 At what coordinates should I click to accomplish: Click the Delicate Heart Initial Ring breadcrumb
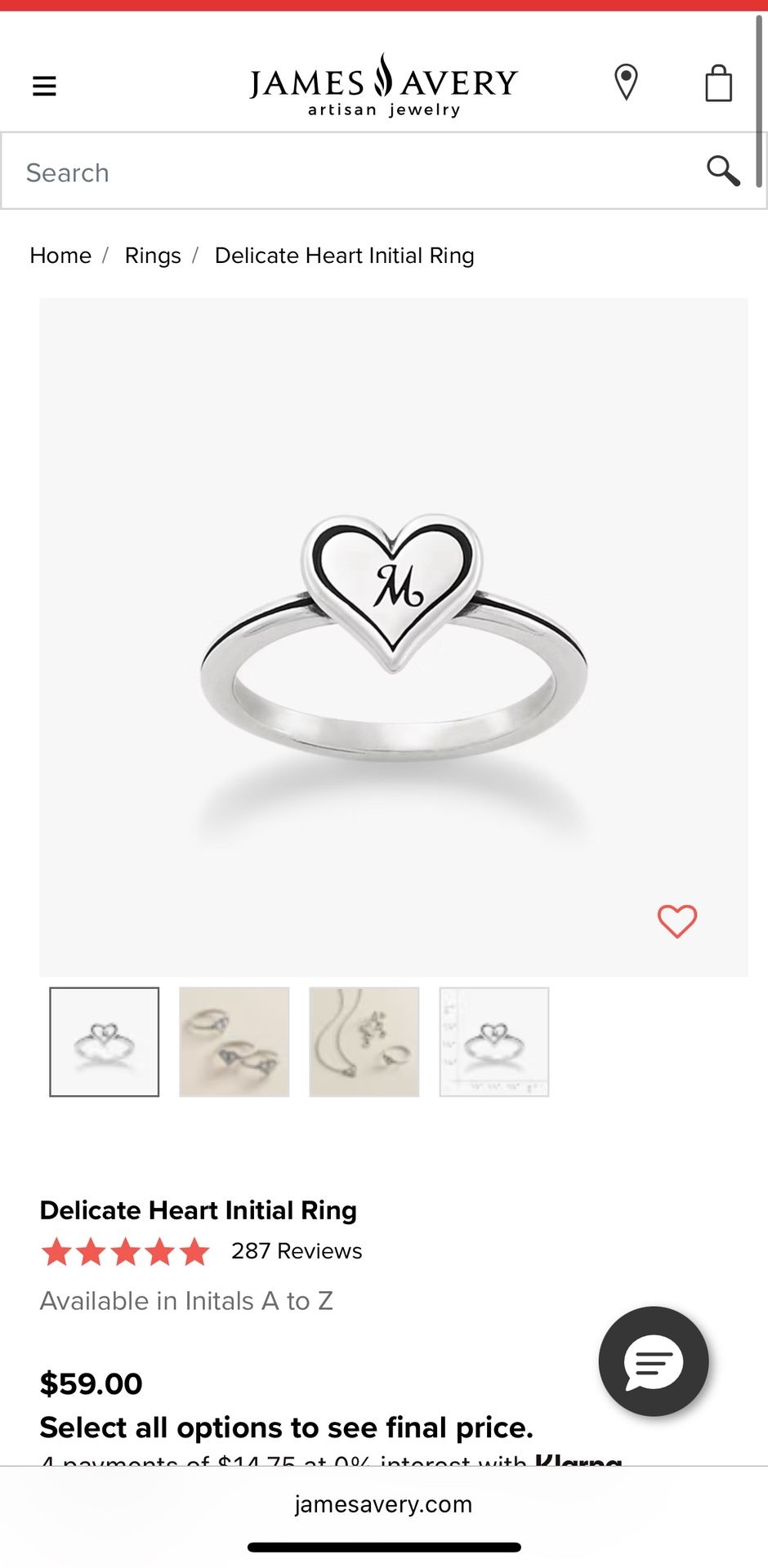(x=344, y=255)
